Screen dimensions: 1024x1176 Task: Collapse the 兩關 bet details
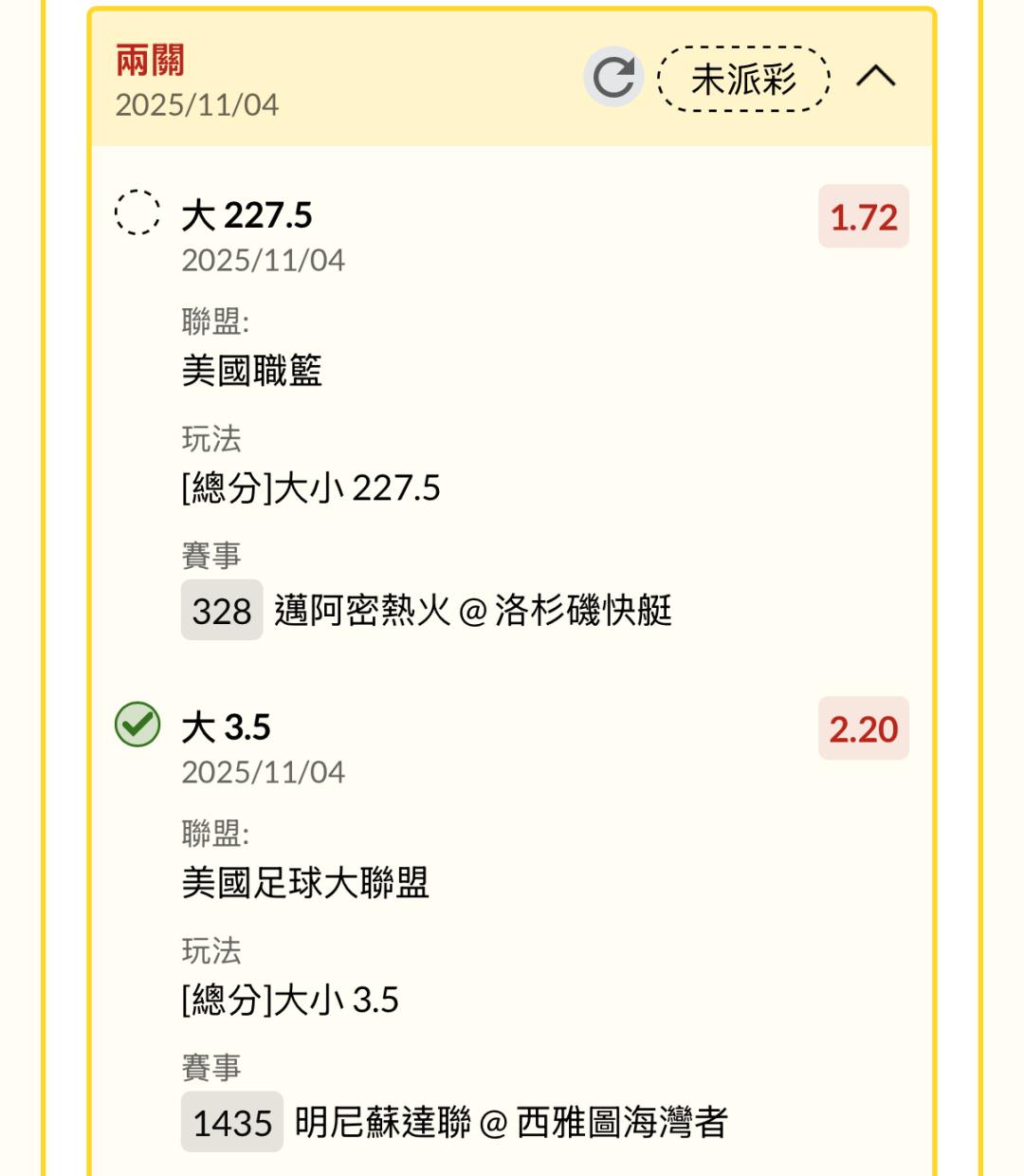click(875, 76)
